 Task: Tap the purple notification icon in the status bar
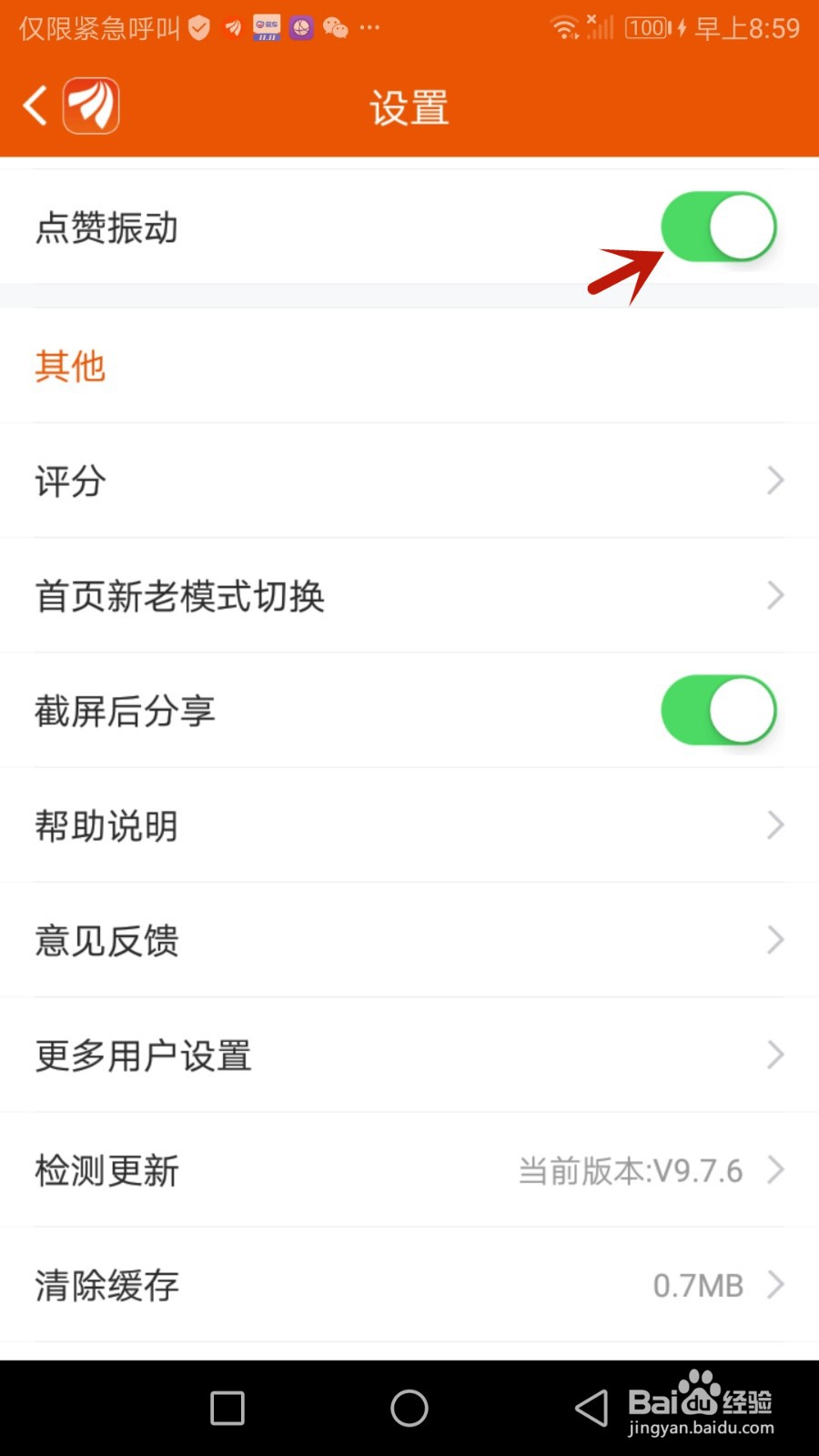click(300, 27)
